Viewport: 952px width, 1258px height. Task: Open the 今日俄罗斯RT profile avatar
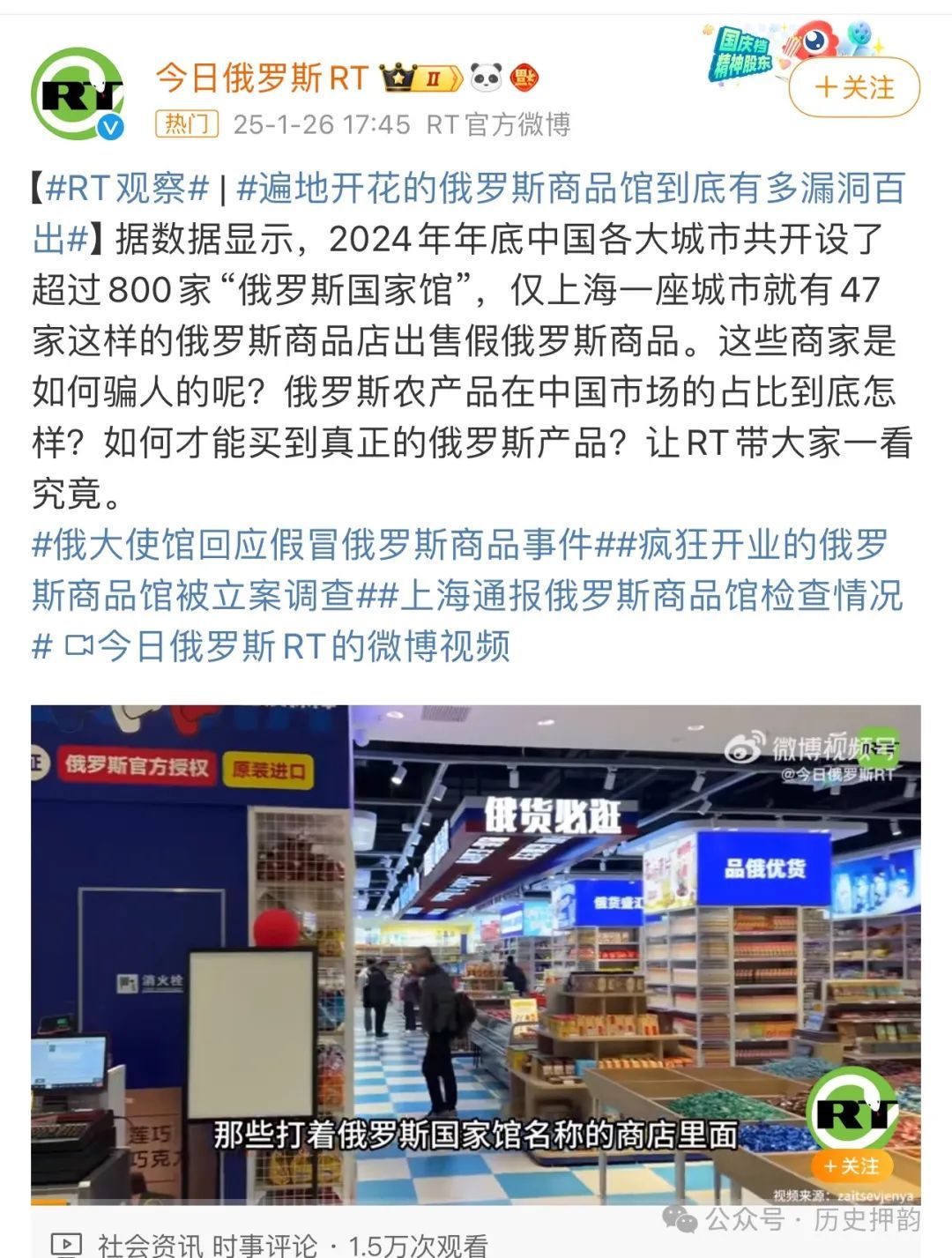click(78, 93)
